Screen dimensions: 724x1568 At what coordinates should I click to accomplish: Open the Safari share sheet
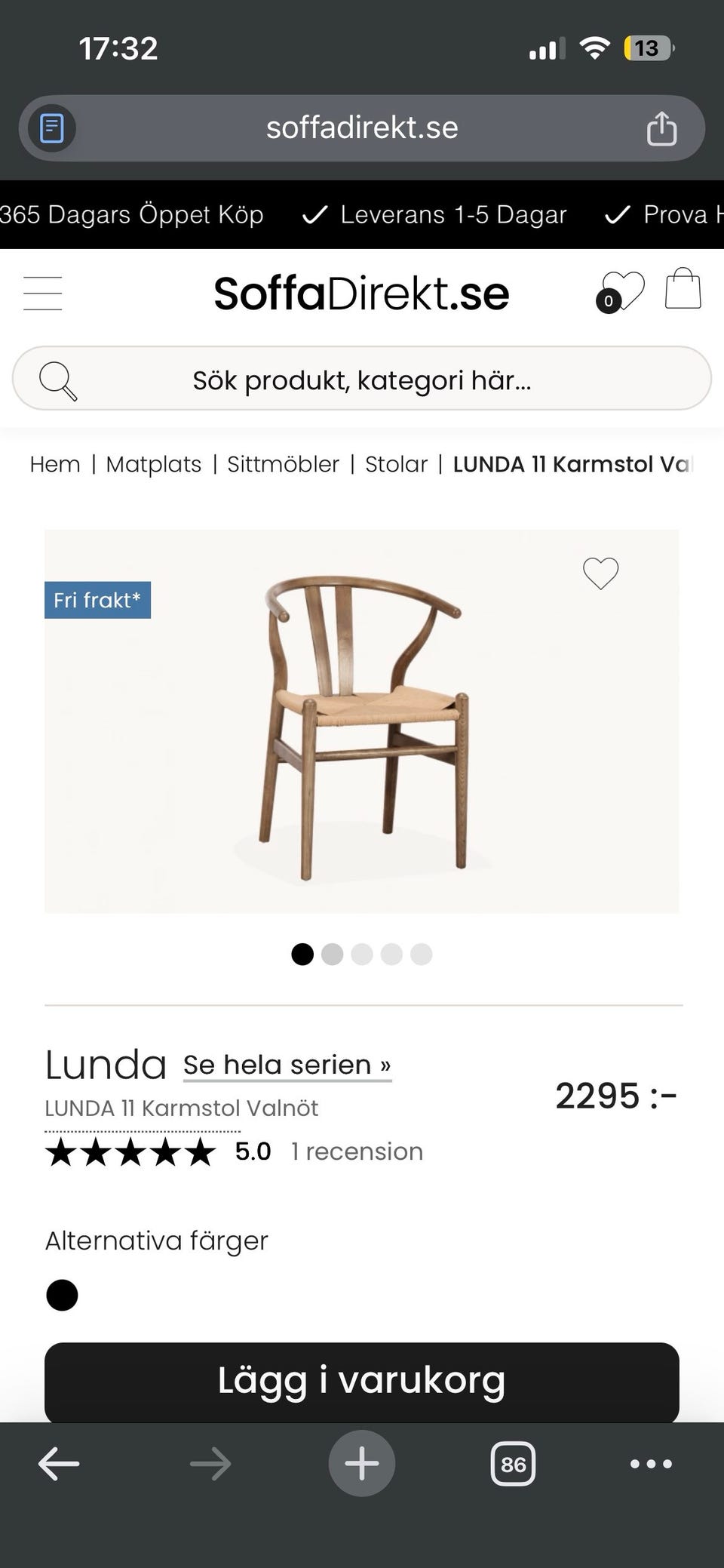663,128
